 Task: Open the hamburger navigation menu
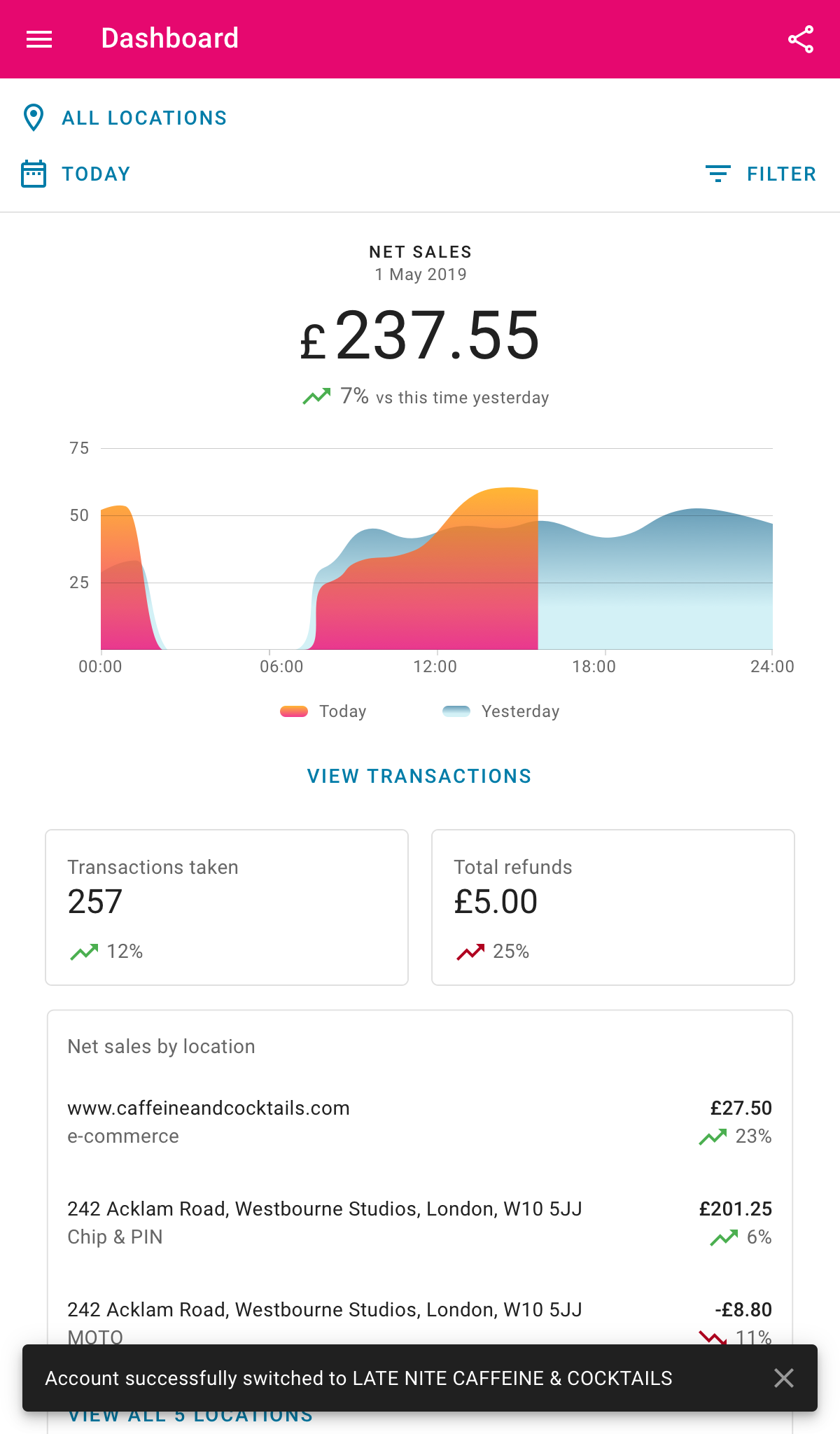coord(39,39)
